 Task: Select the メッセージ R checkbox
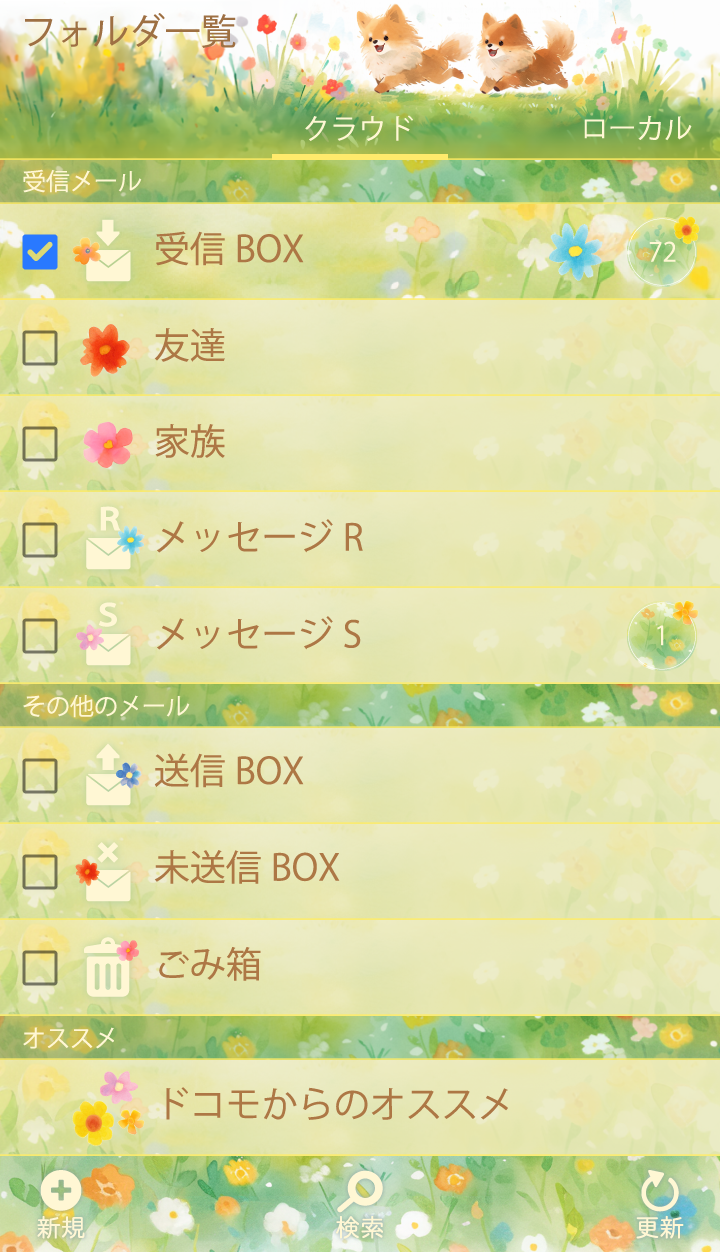point(40,540)
